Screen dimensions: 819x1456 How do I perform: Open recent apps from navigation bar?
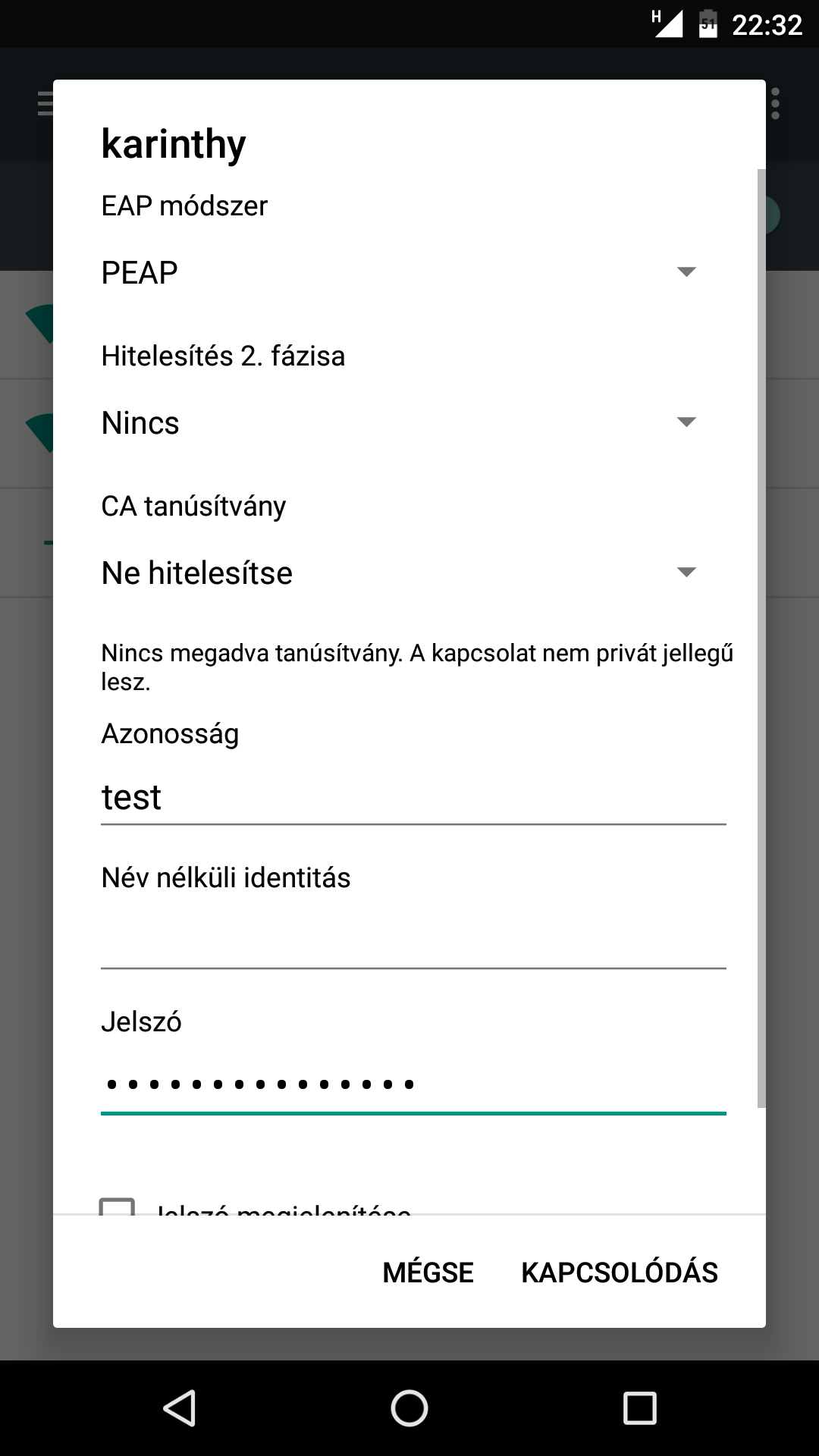639,1408
